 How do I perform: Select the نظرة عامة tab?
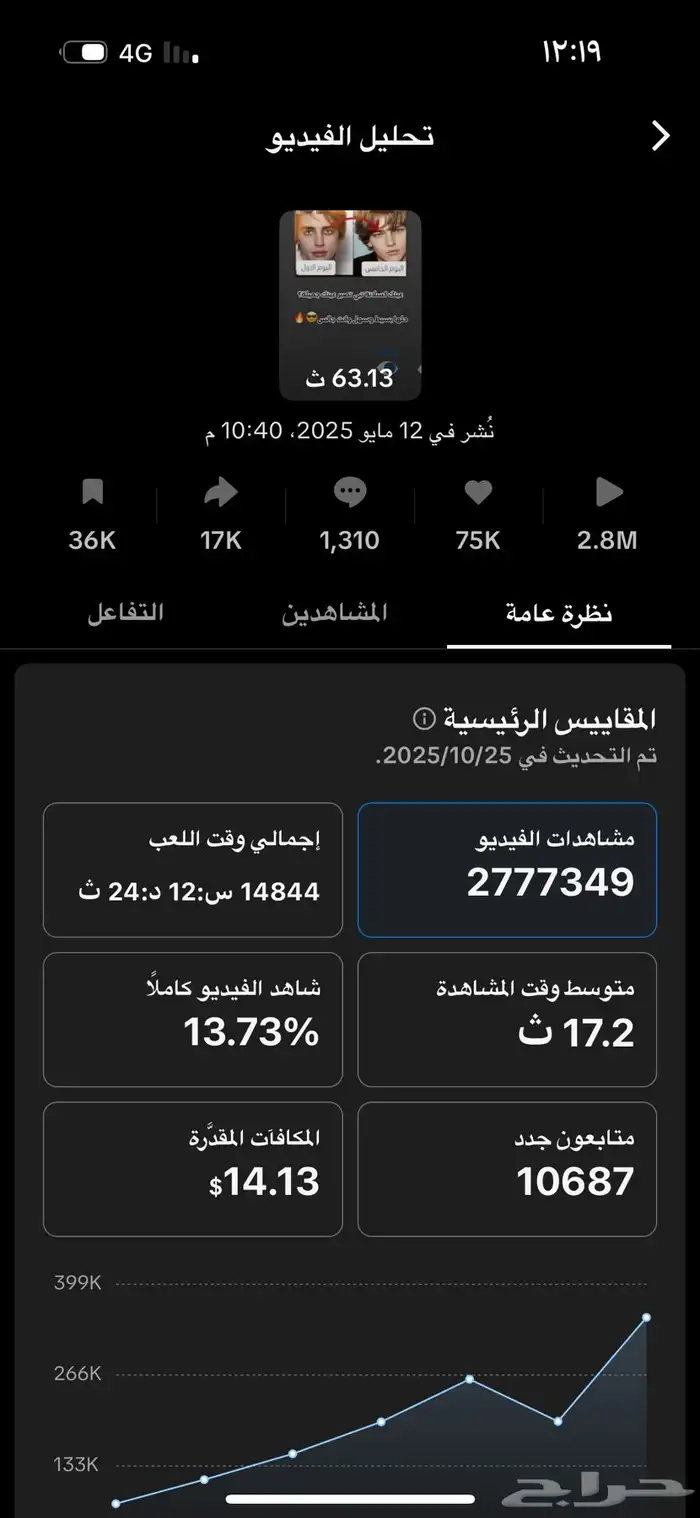(559, 613)
